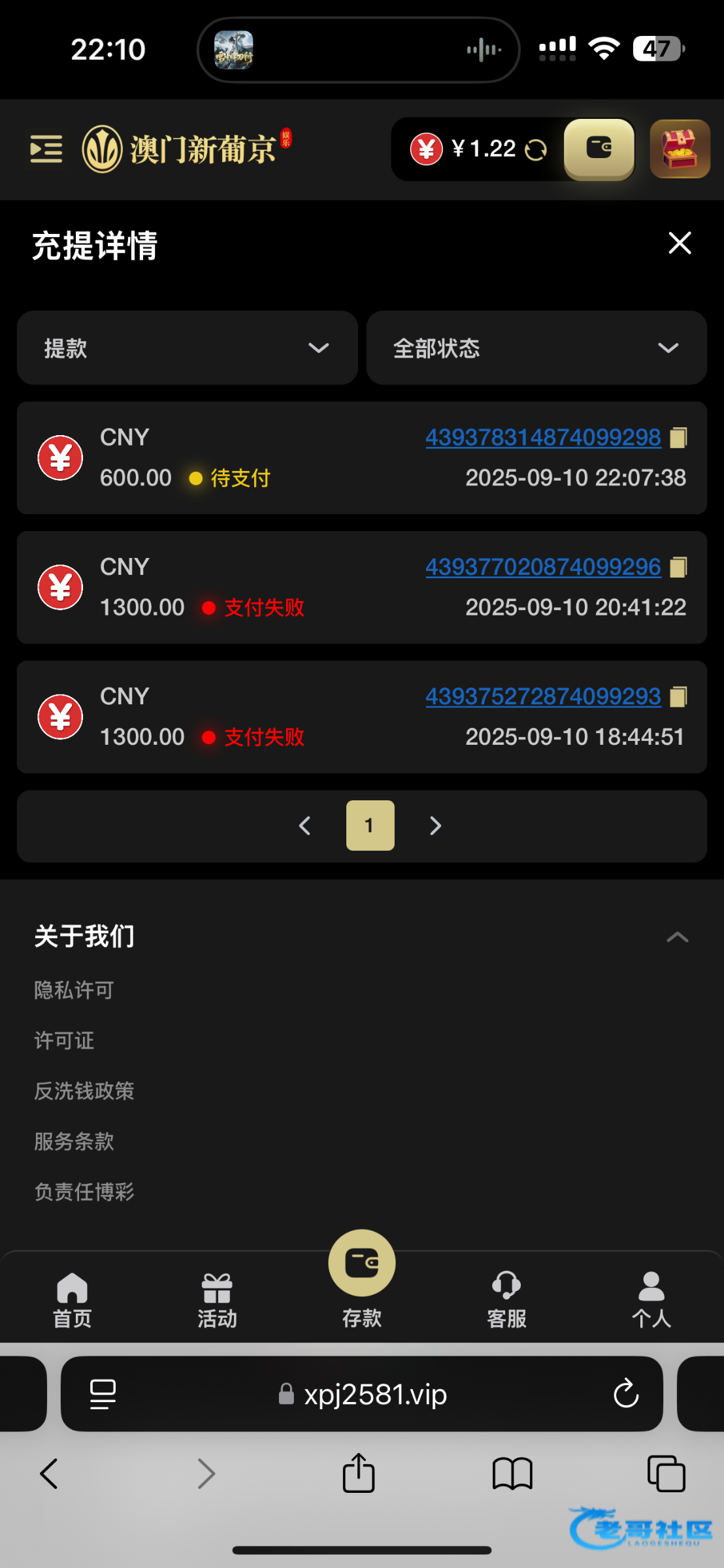Open the wallet button in header
This screenshot has height=1568, width=724.
[x=599, y=149]
